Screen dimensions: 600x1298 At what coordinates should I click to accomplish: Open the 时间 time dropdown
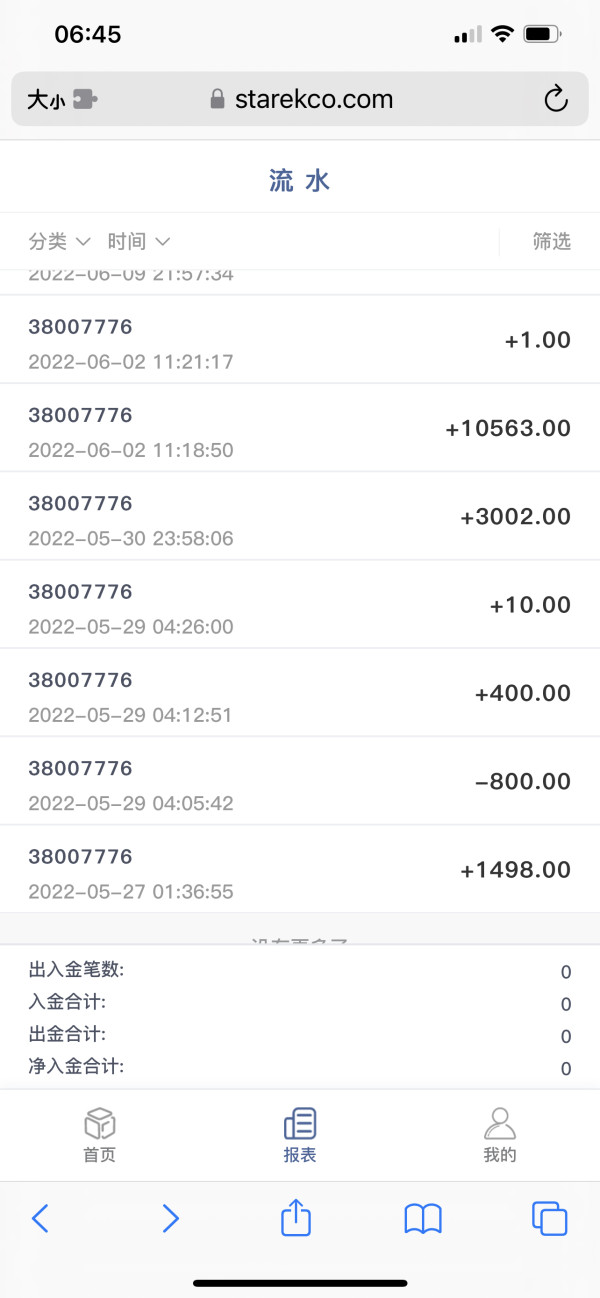139,241
